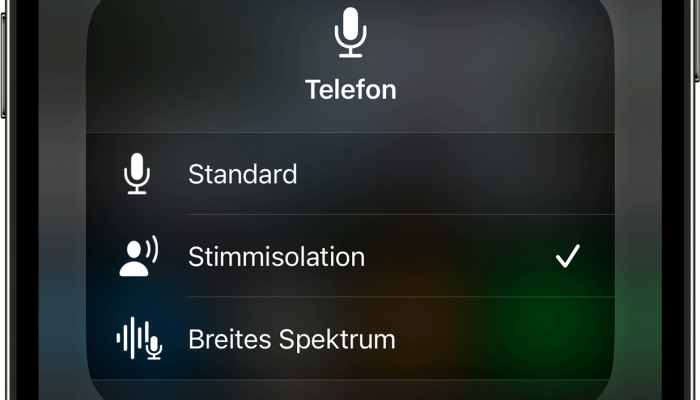The image size is (700, 400).
Task: Select the Standard microphone mode
Action: pyautogui.click(x=243, y=175)
